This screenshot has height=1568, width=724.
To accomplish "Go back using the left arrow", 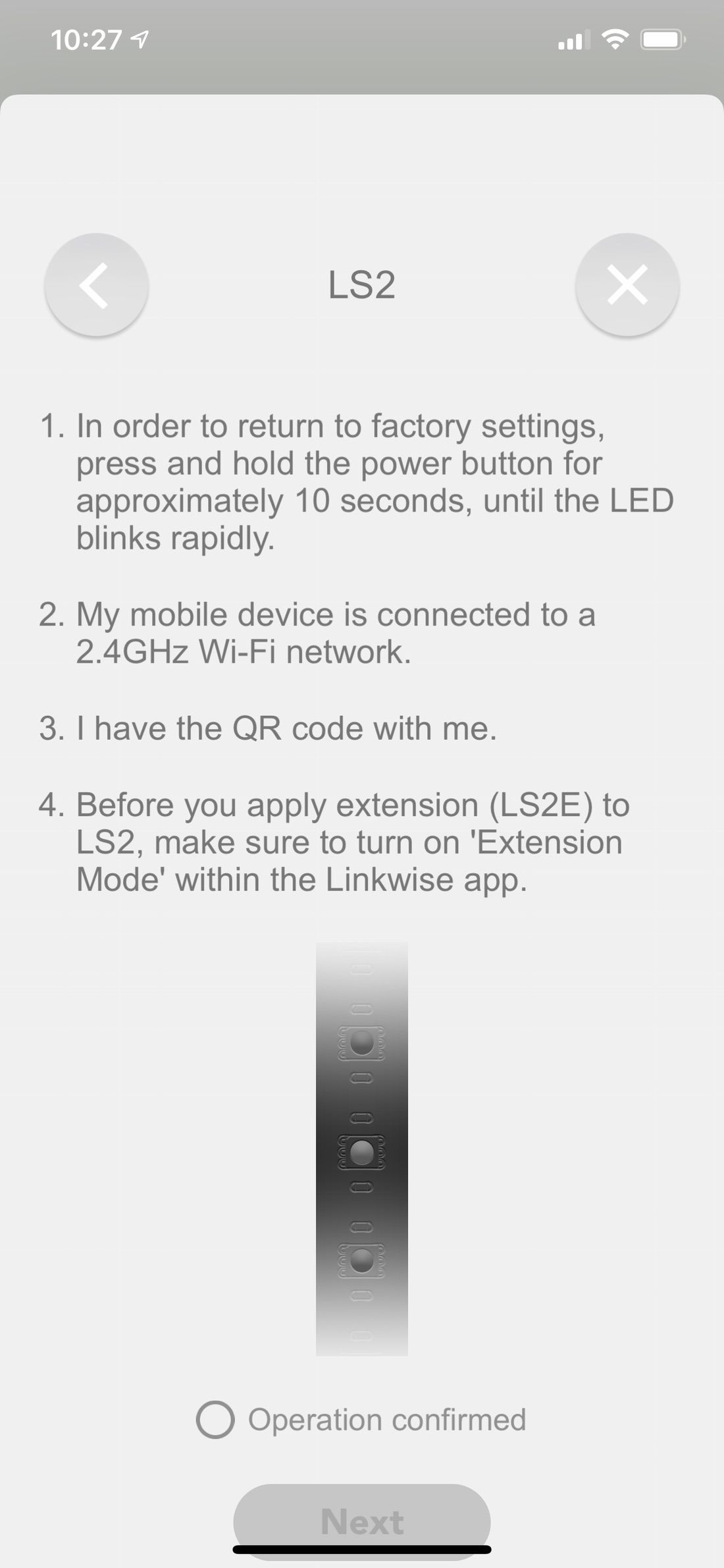I will point(96,285).
